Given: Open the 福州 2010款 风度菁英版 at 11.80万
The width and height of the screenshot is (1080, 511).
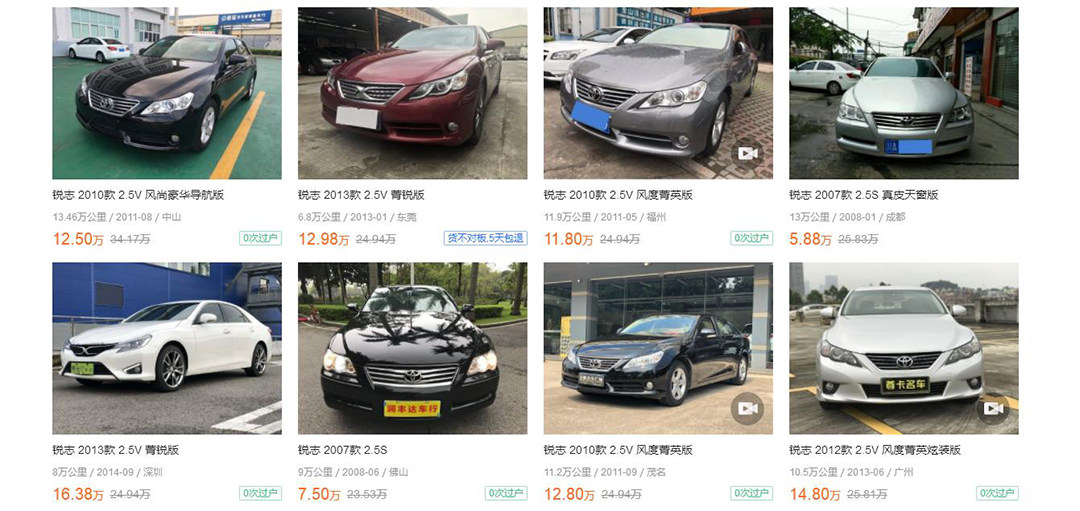Looking at the screenshot, I should point(658,94).
